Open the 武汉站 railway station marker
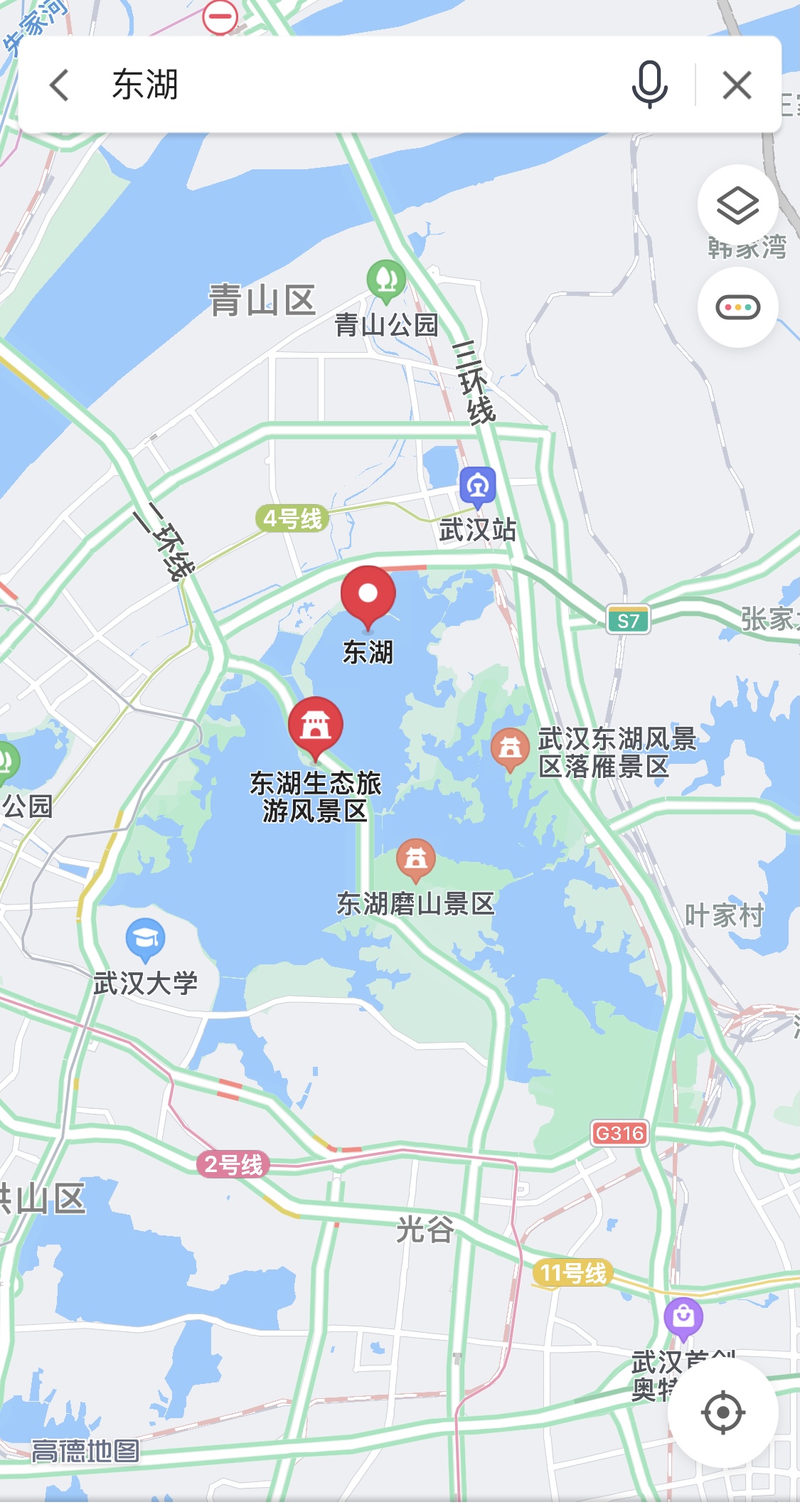The width and height of the screenshot is (800, 1512). tap(478, 488)
